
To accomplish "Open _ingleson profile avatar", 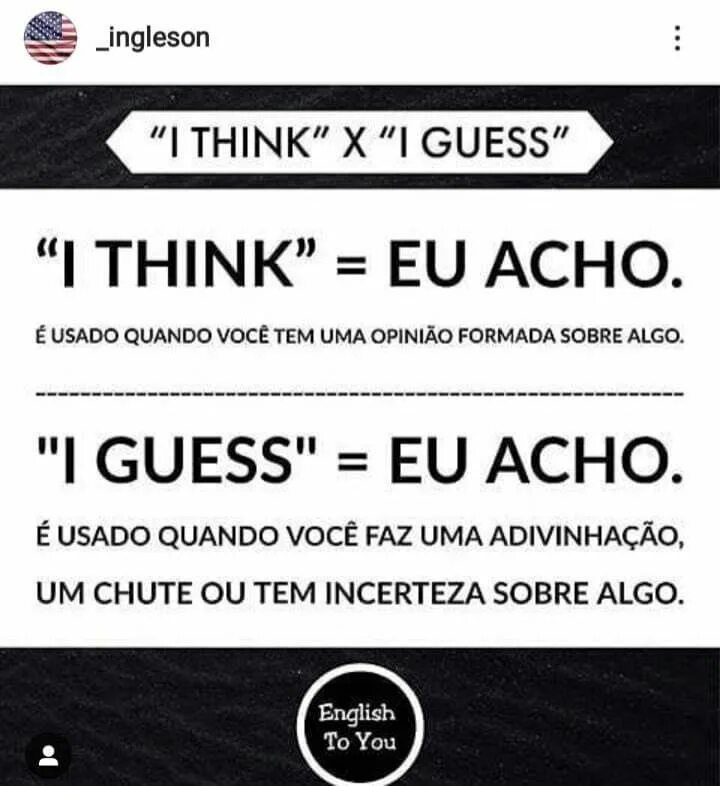I will [x=50, y=38].
